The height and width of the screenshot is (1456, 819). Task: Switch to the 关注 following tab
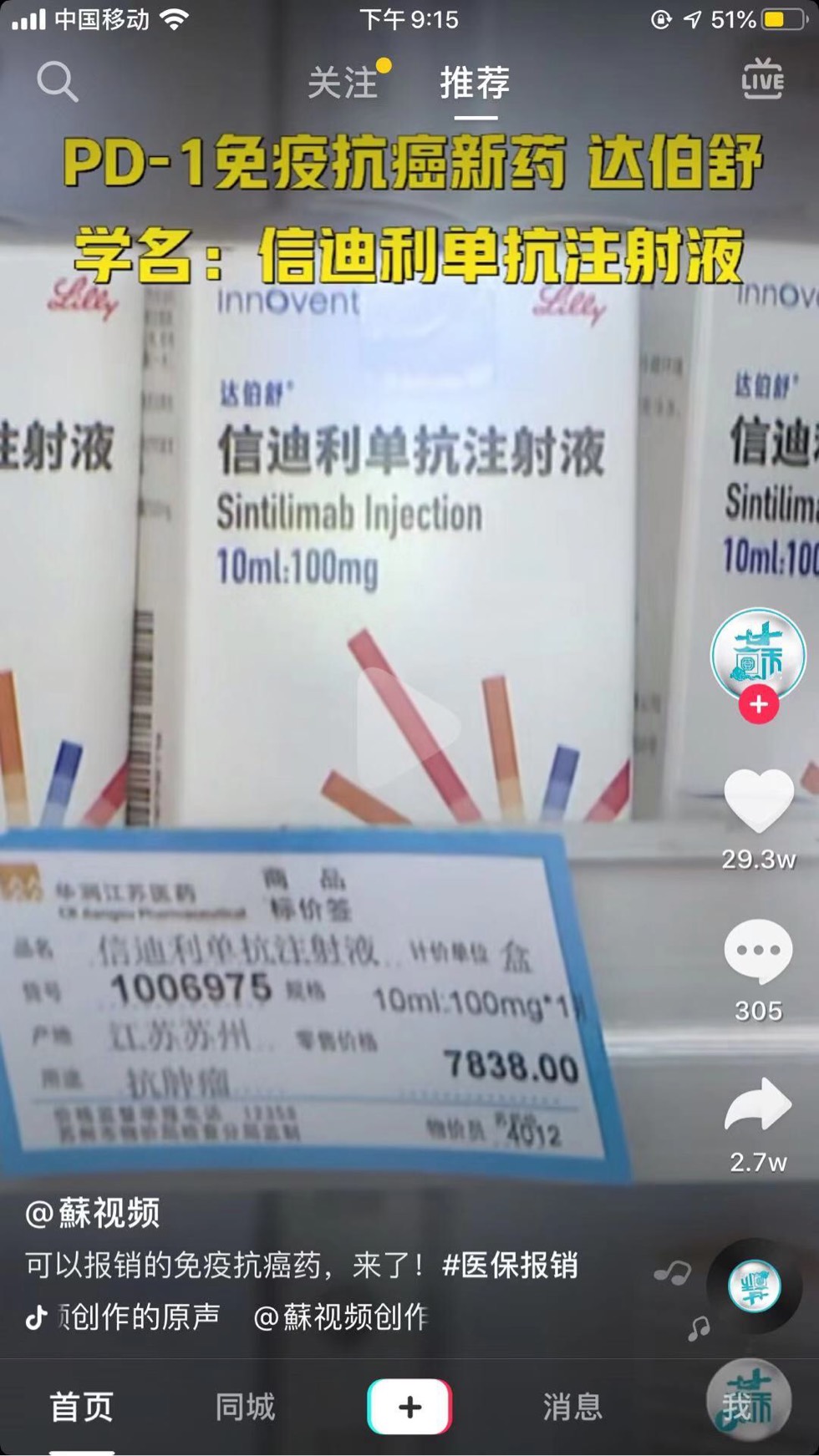pos(343,83)
